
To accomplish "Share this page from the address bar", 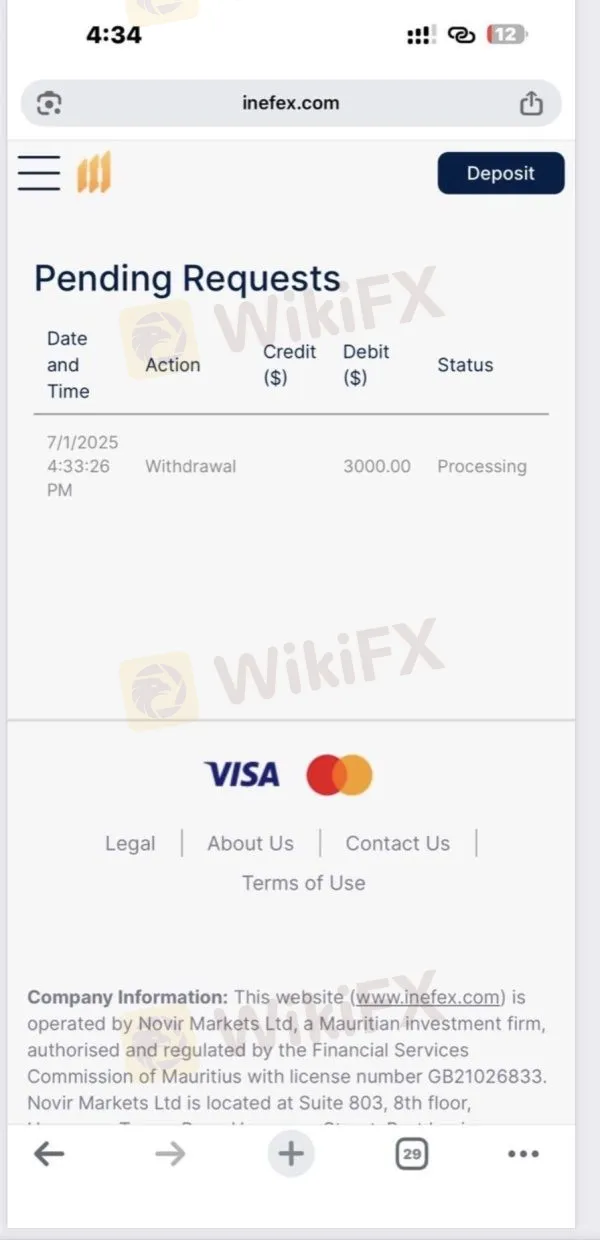I will [531, 103].
